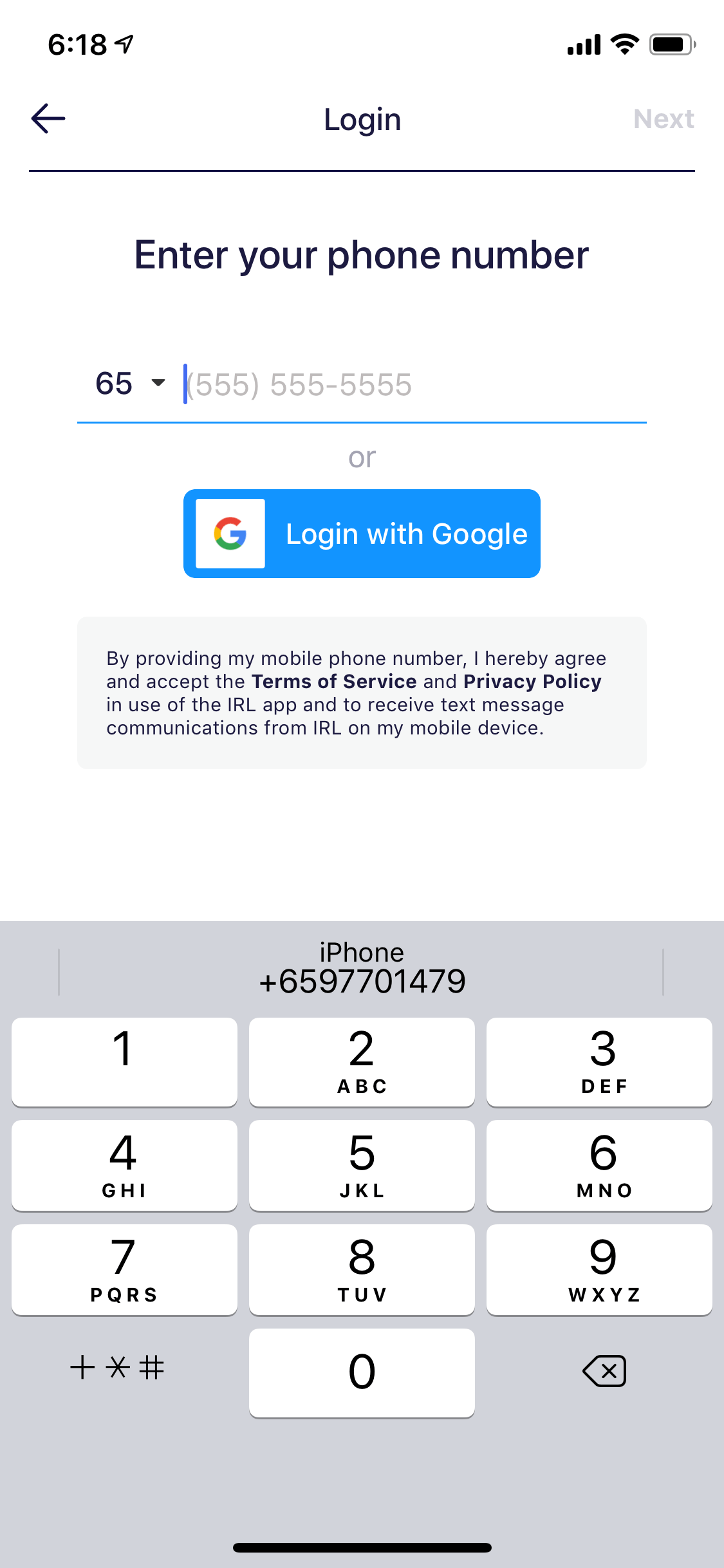Open the Privacy Policy link
The width and height of the screenshot is (724, 1568).
point(532,682)
